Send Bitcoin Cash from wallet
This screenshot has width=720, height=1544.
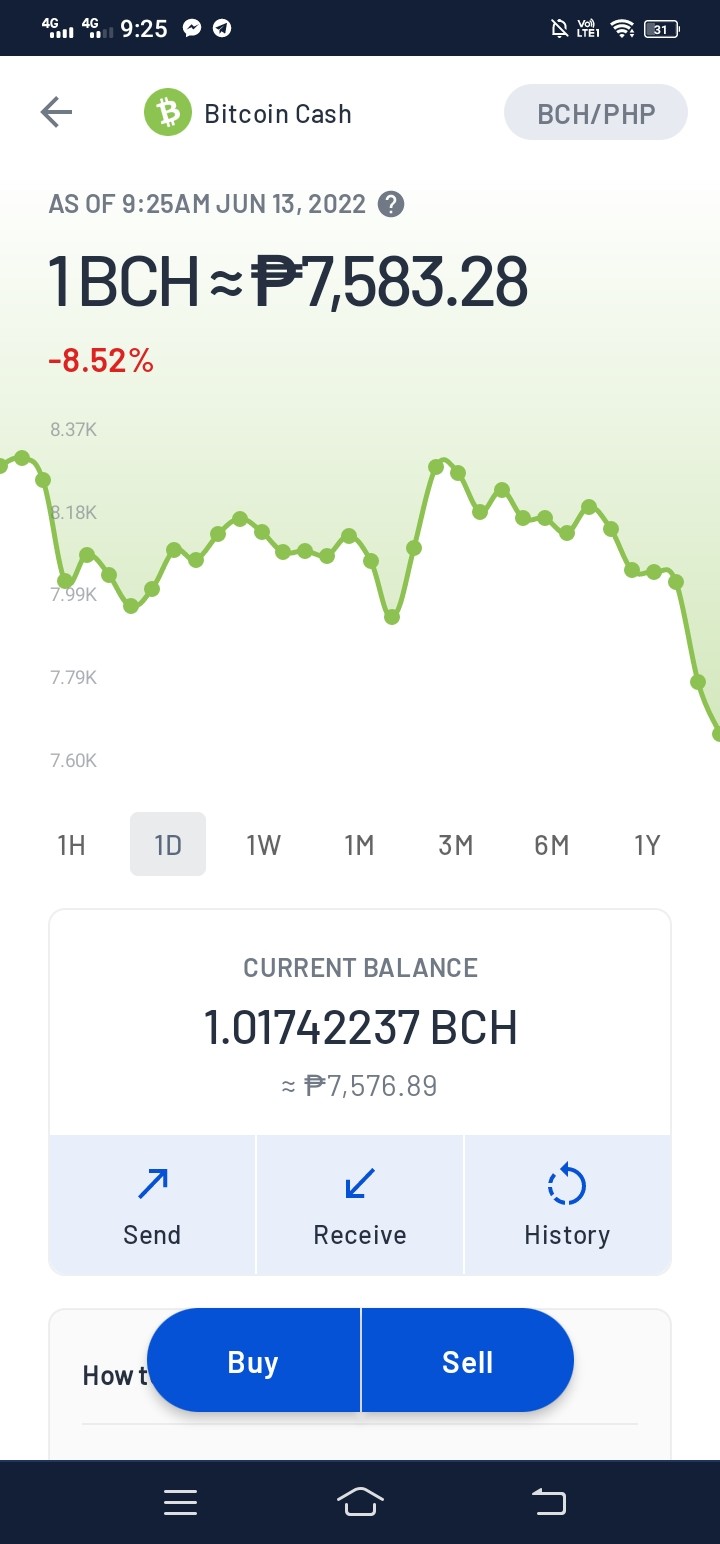coord(152,1205)
